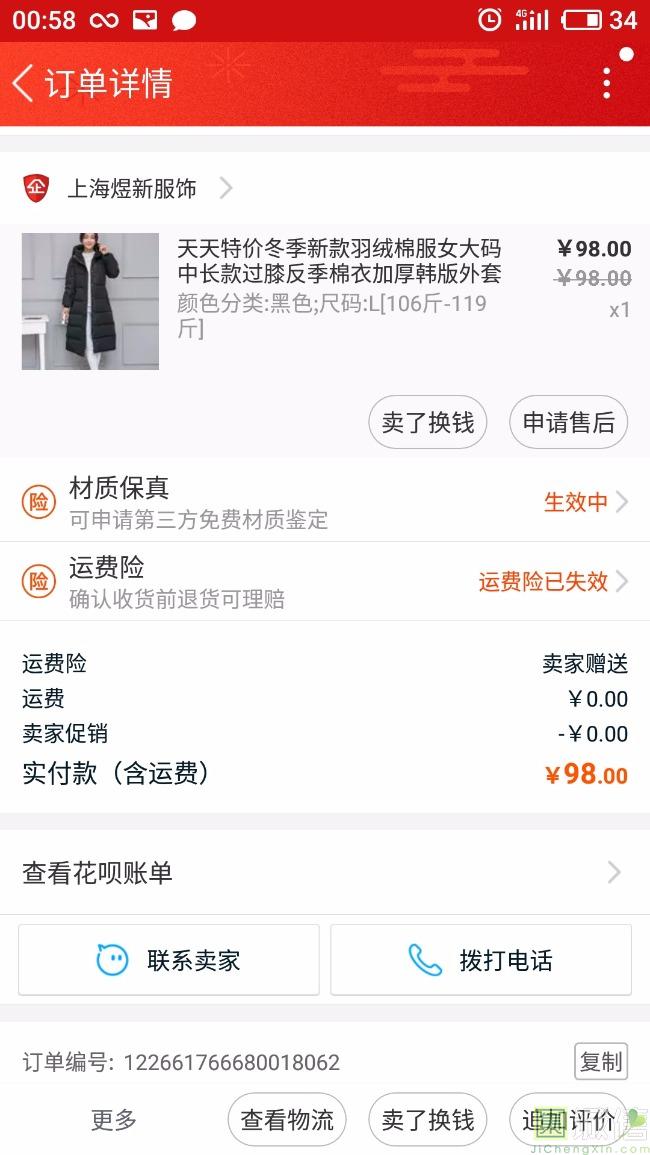Apply for after-sales via 申请售后
650x1155 pixels.
point(568,422)
